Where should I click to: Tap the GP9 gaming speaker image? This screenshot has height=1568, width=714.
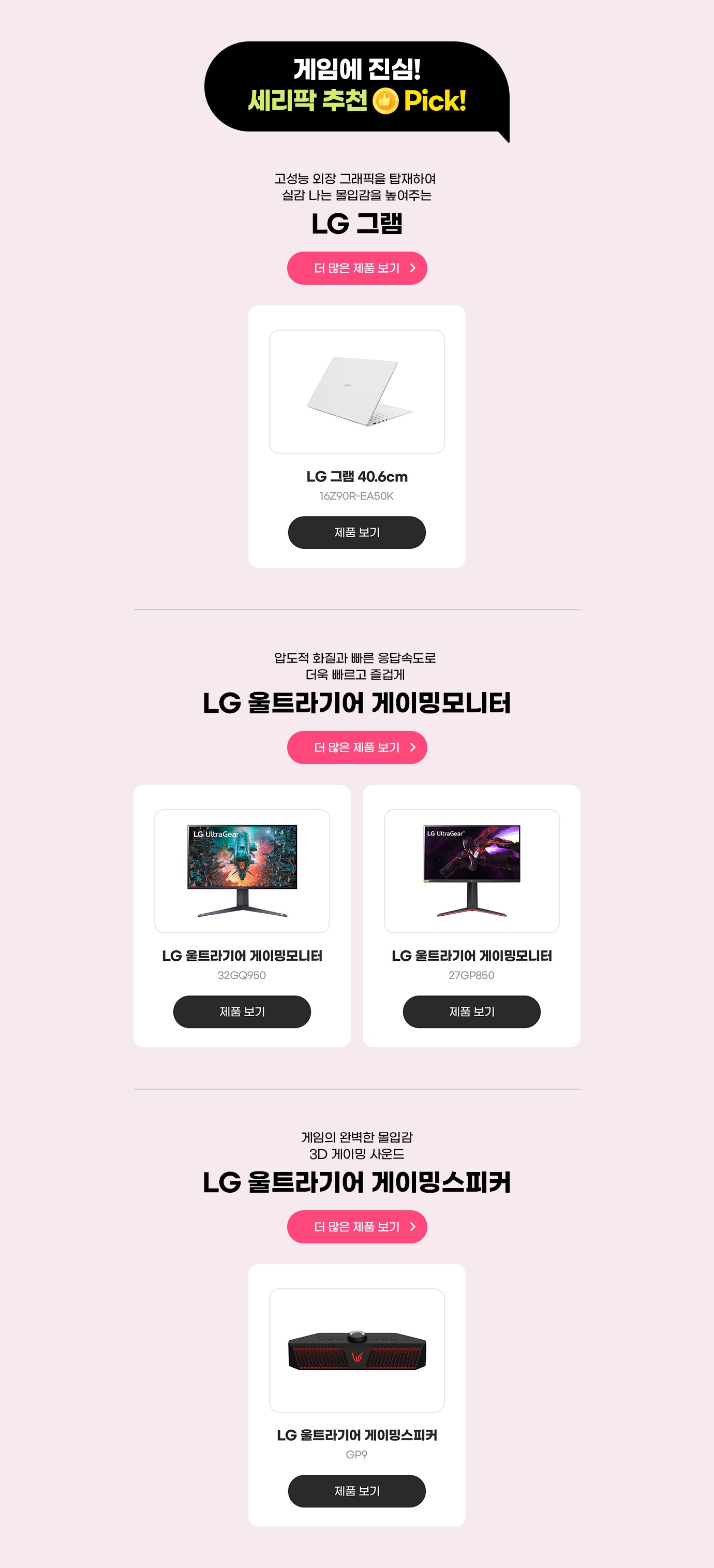(x=357, y=1350)
